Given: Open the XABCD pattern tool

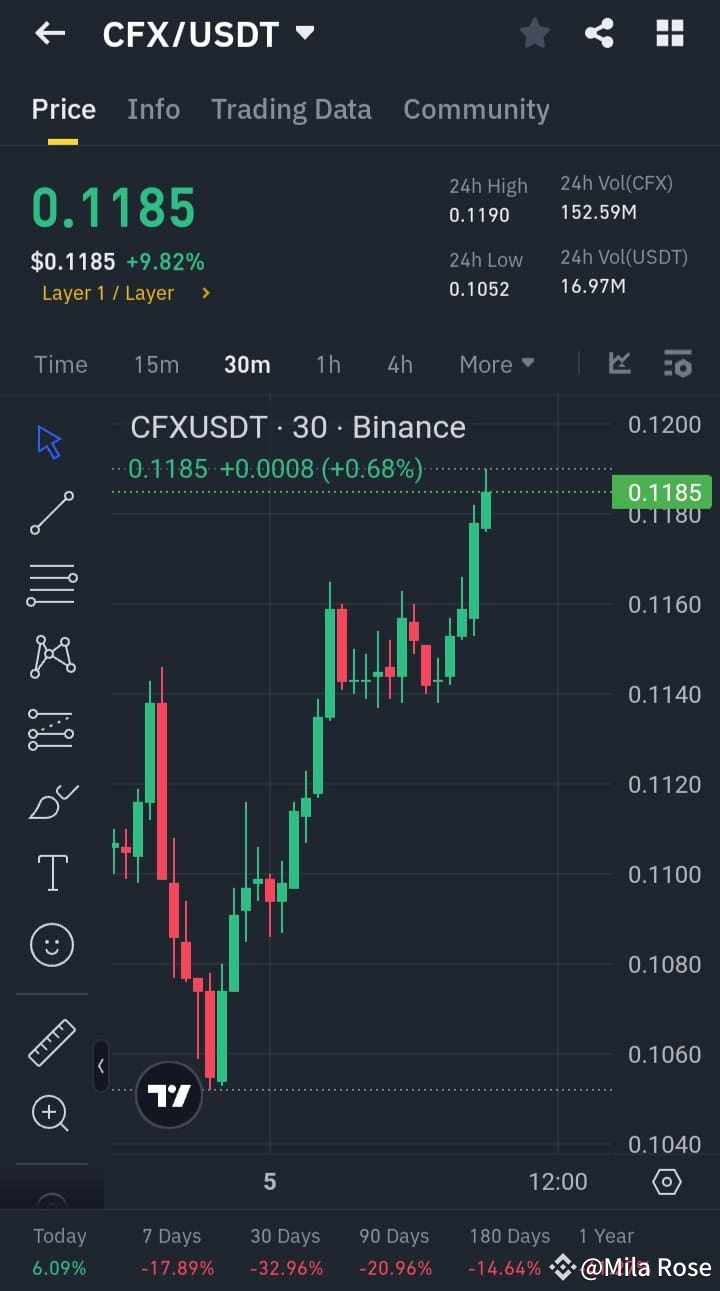Looking at the screenshot, I should pos(51,656).
